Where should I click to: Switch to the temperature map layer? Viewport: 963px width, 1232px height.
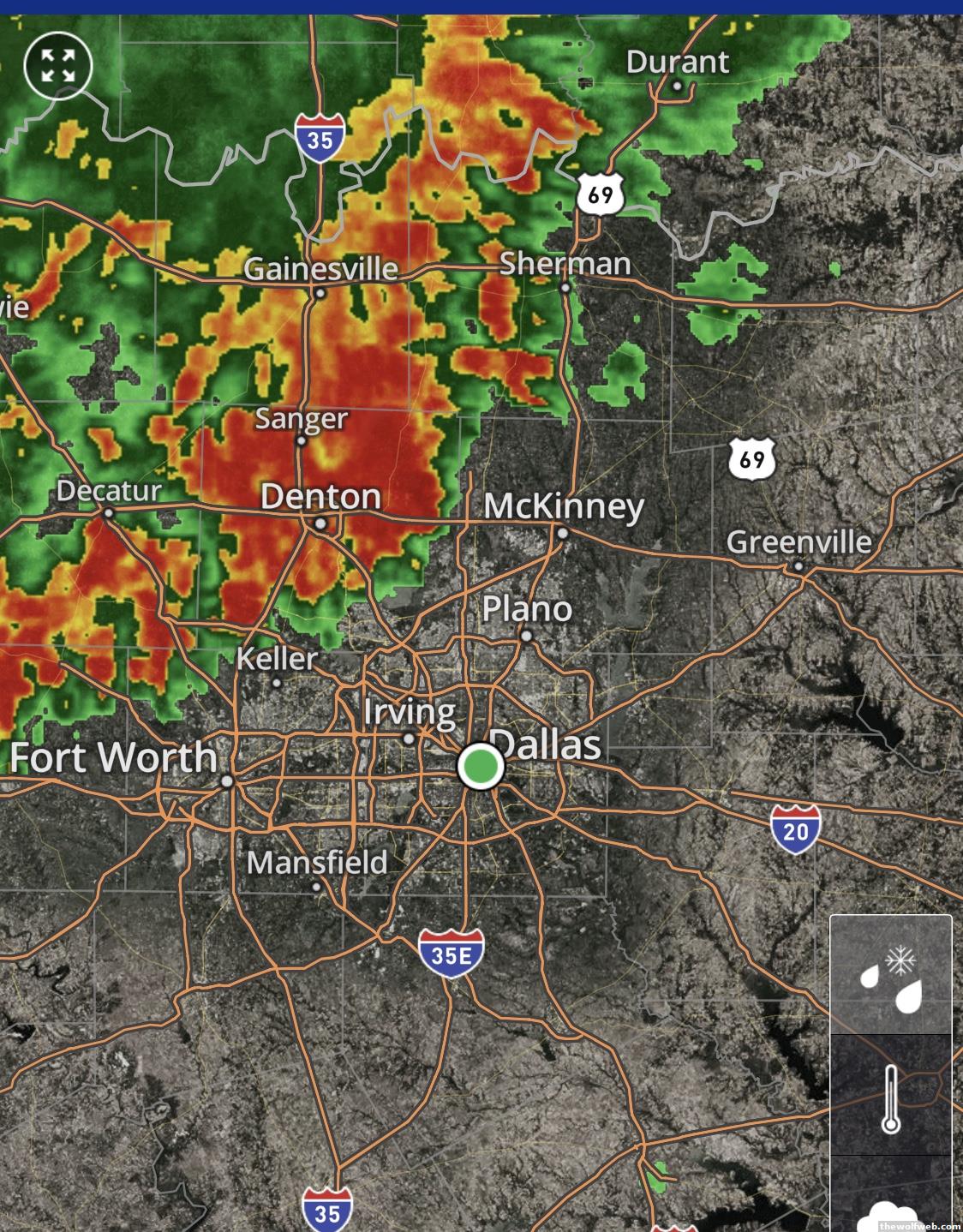tap(891, 1097)
